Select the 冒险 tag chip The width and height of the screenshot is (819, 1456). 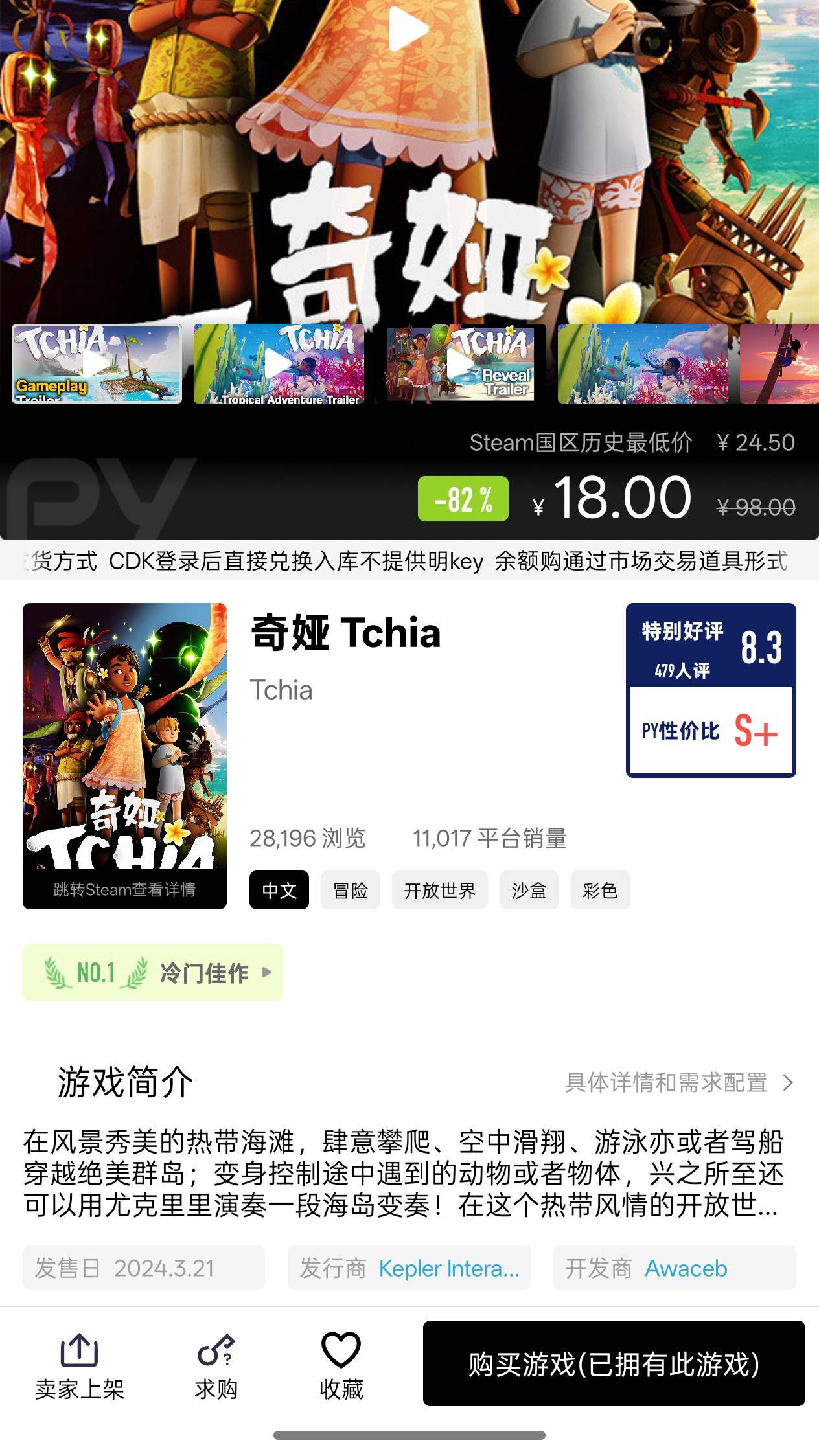click(351, 891)
